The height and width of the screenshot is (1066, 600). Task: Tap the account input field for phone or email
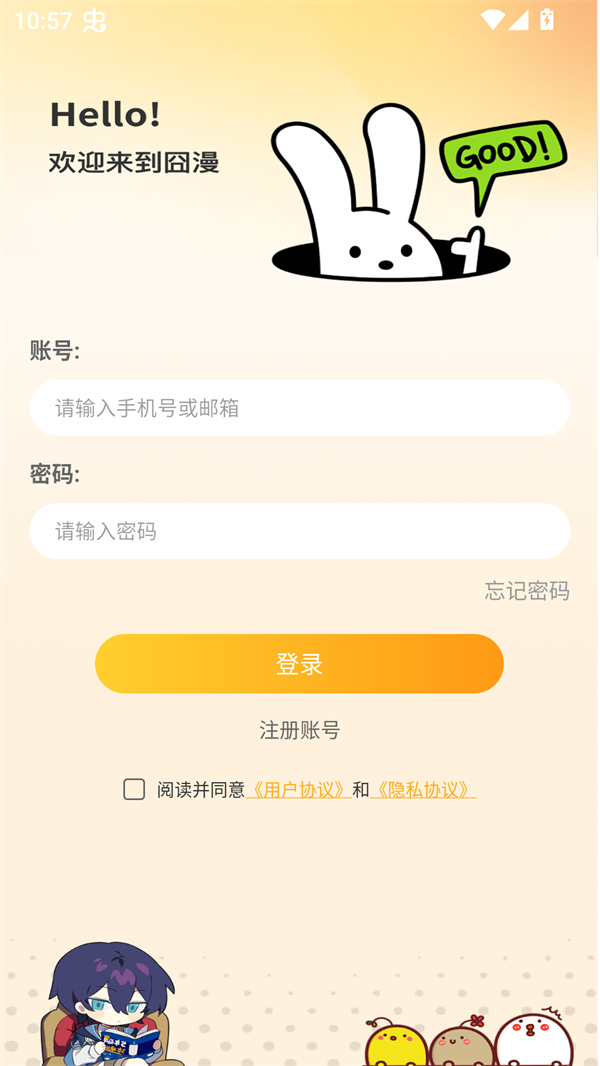coord(300,408)
